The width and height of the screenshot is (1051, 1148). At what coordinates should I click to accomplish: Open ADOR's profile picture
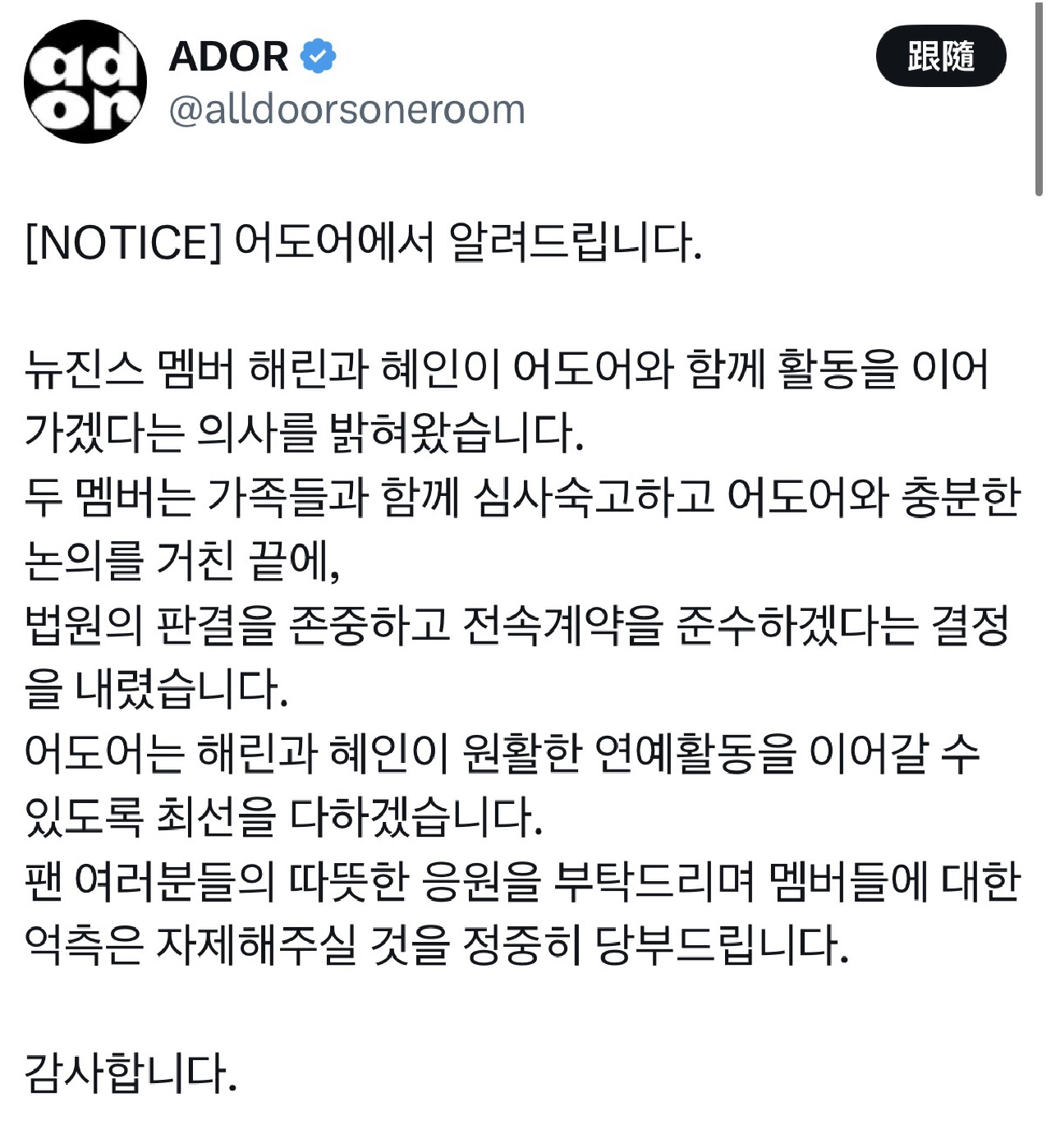pyautogui.click(x=85, y=82)
